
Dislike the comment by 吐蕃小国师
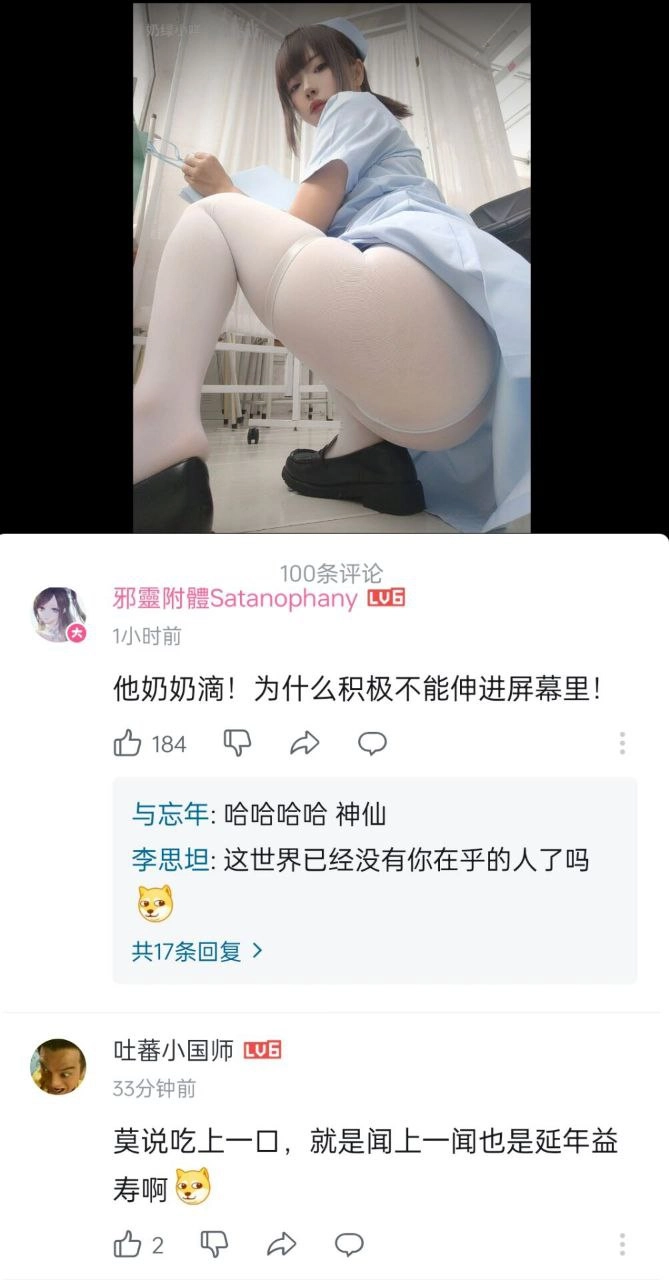pyautogui.click(x=214, y=1244)
